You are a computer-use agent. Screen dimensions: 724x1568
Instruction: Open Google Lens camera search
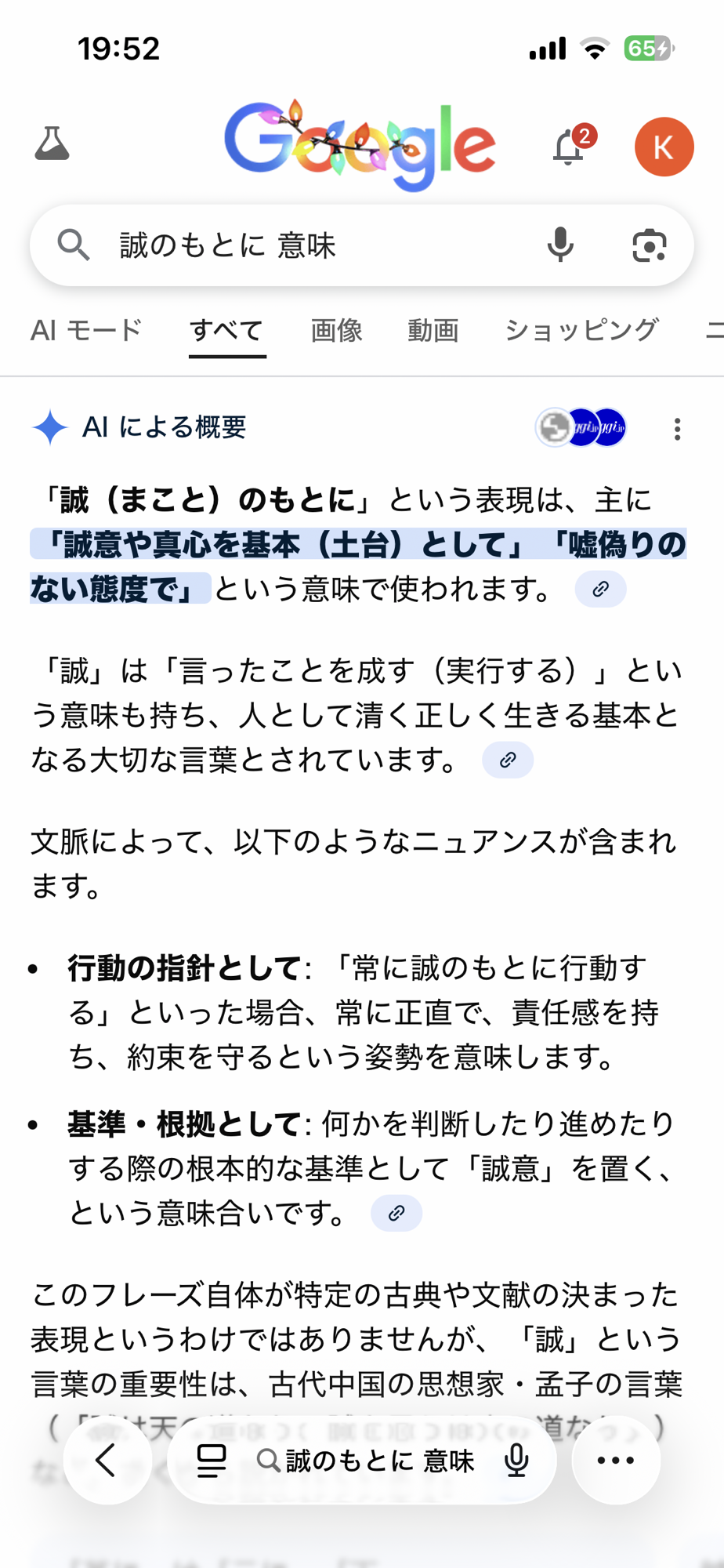click(649, 245)
